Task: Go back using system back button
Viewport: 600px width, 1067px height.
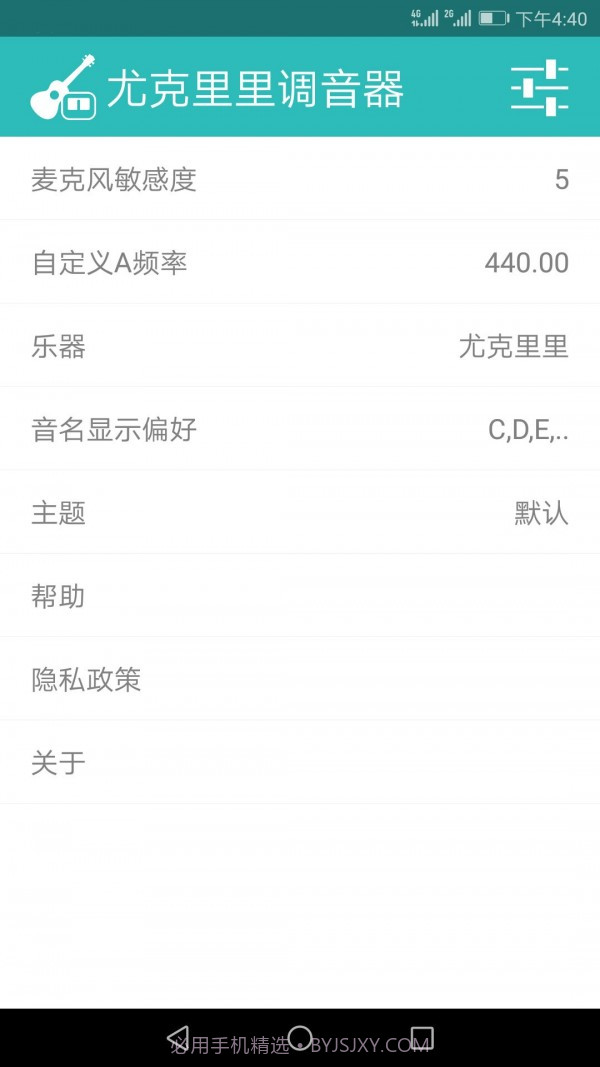Action: point(178,1037)
